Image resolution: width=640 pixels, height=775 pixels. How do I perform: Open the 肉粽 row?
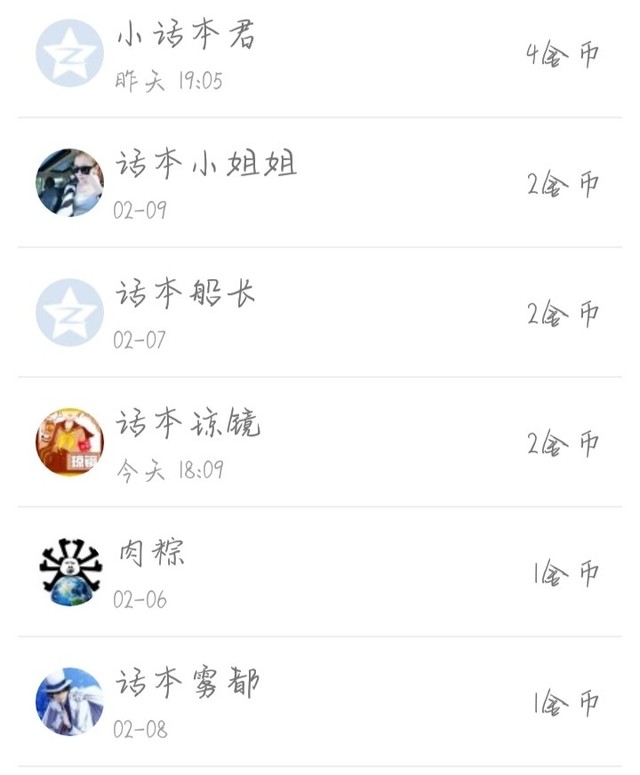point(320,572)
